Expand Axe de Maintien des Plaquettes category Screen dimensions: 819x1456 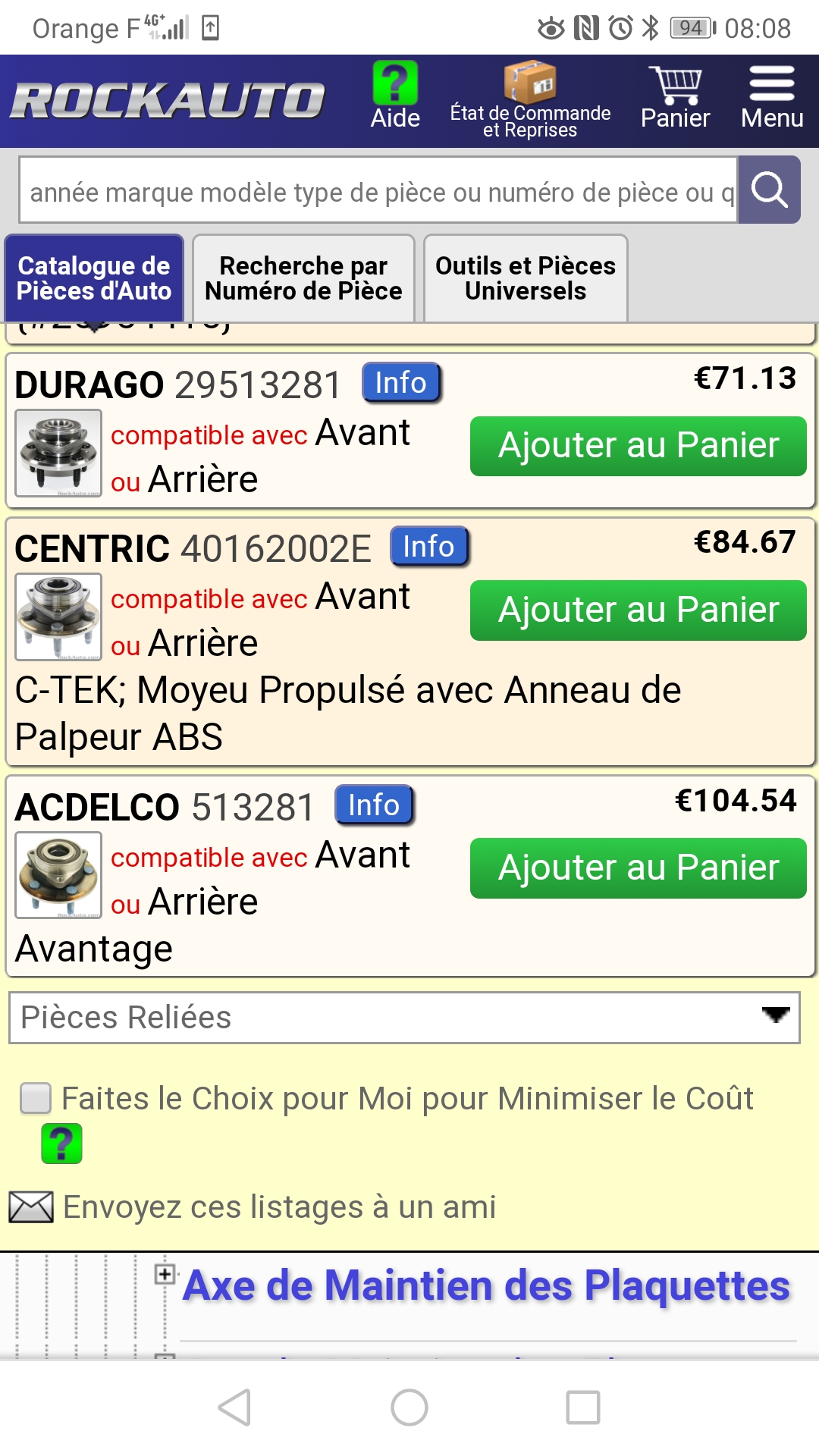165,1274
